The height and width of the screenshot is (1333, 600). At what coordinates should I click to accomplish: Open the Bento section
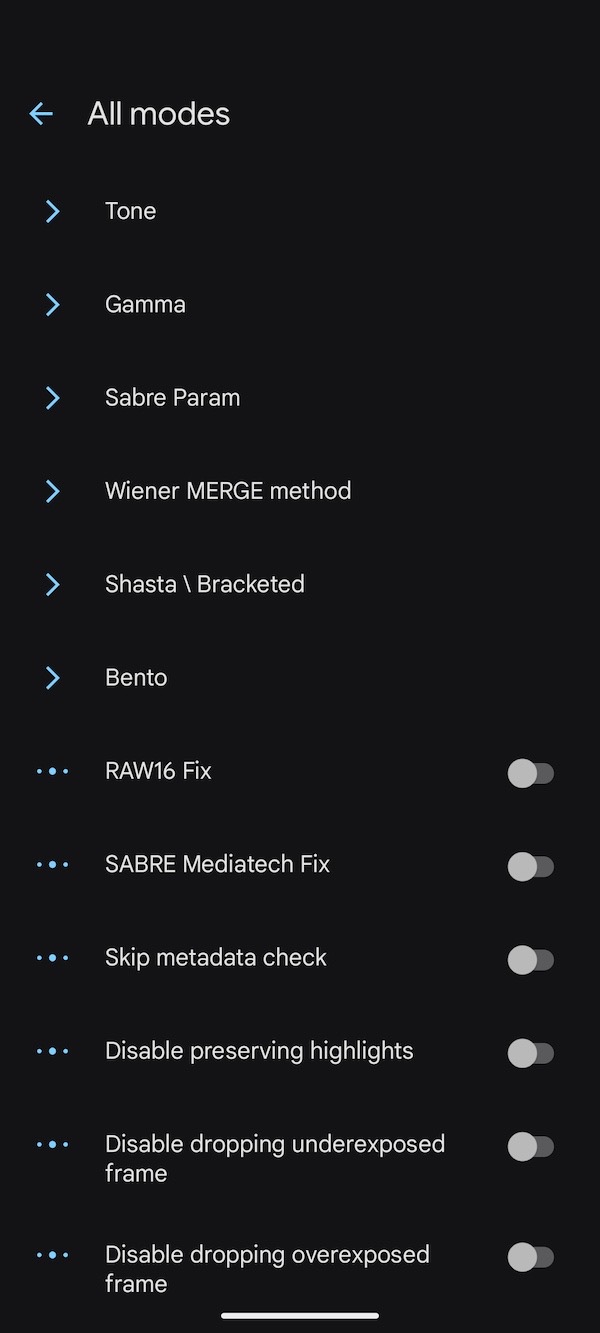pos(136,678)
